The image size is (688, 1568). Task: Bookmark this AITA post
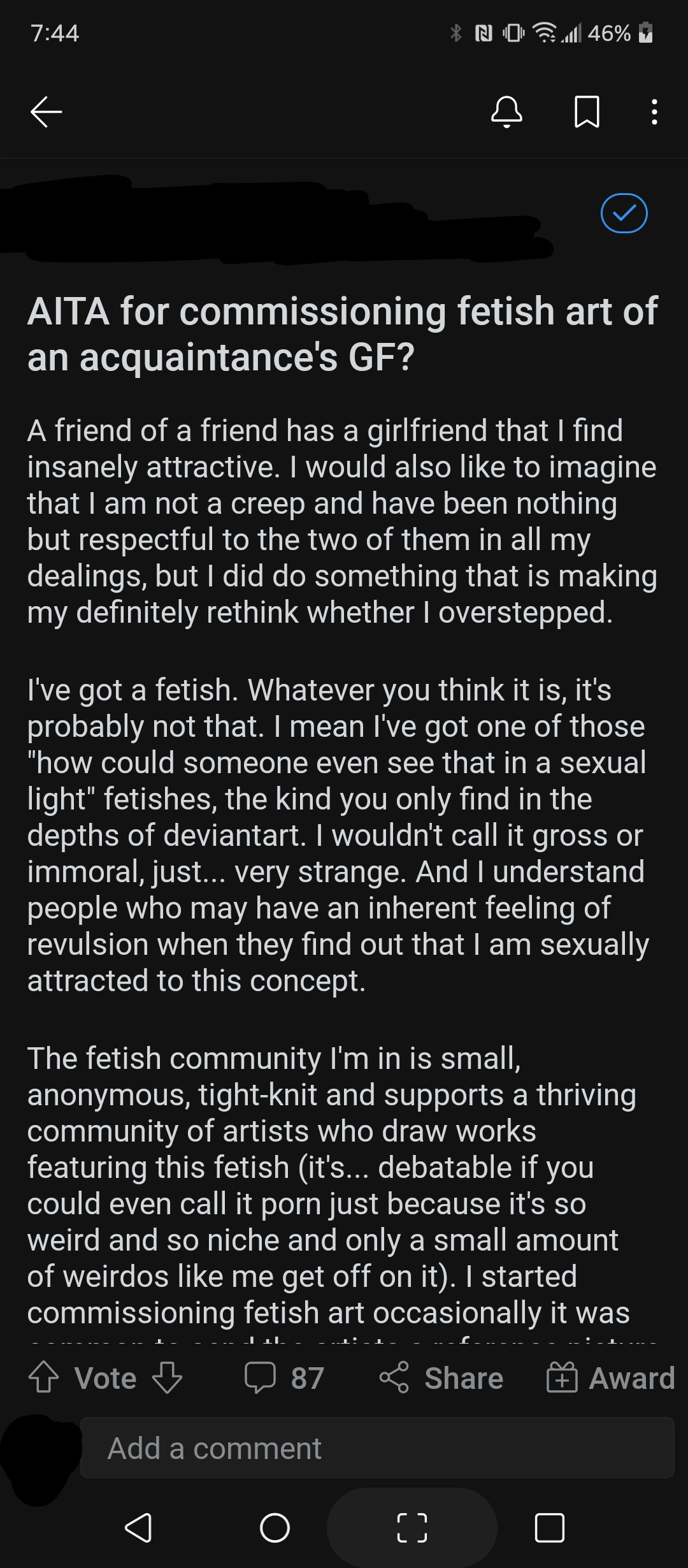[x=587, y=112]
